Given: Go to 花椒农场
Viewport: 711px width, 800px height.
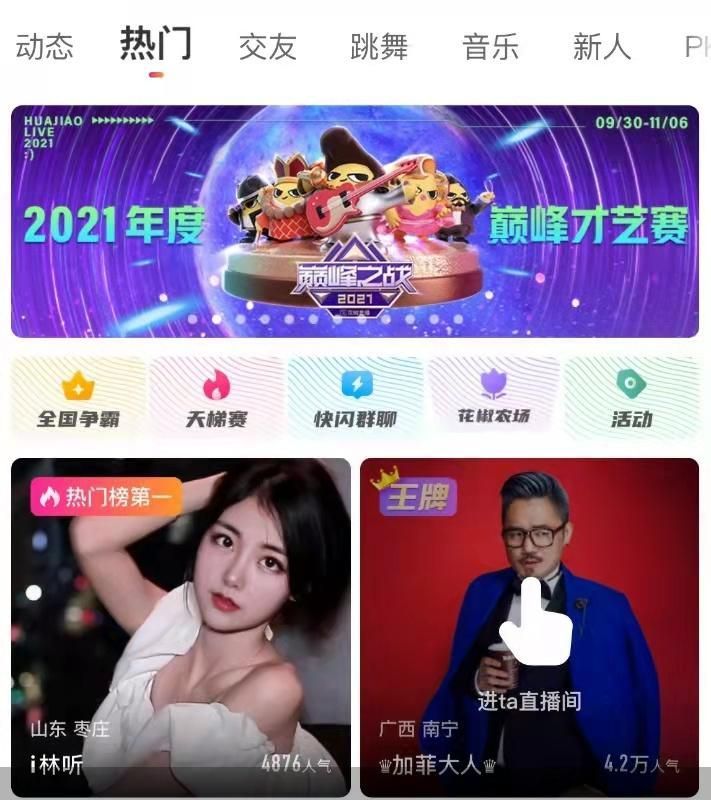Looking at the screenshot, I should point(494,398).
